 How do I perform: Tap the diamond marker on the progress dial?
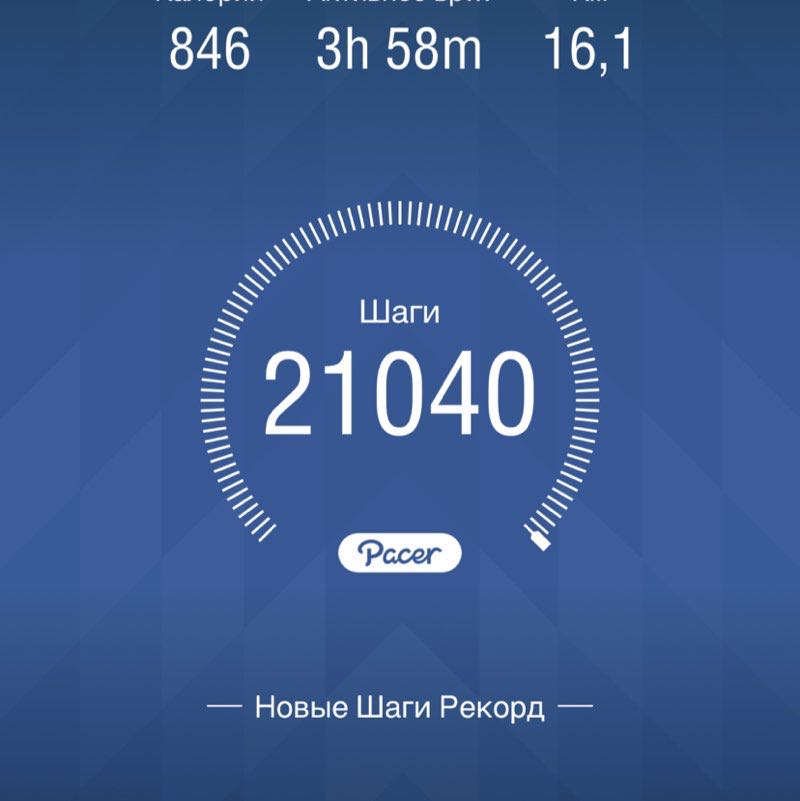click(x=538, y=541)
